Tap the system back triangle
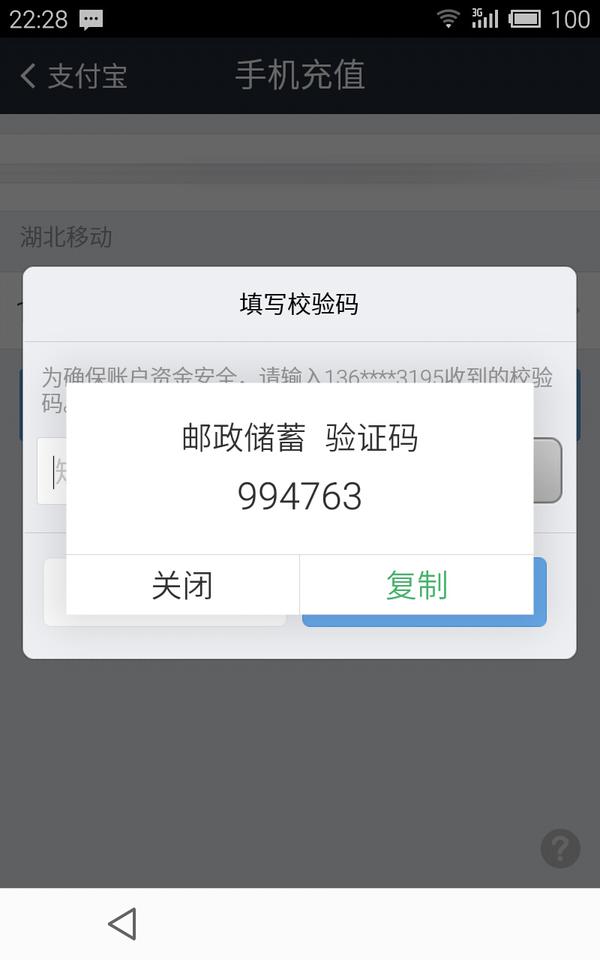600x960 pixels. (122, 923)
